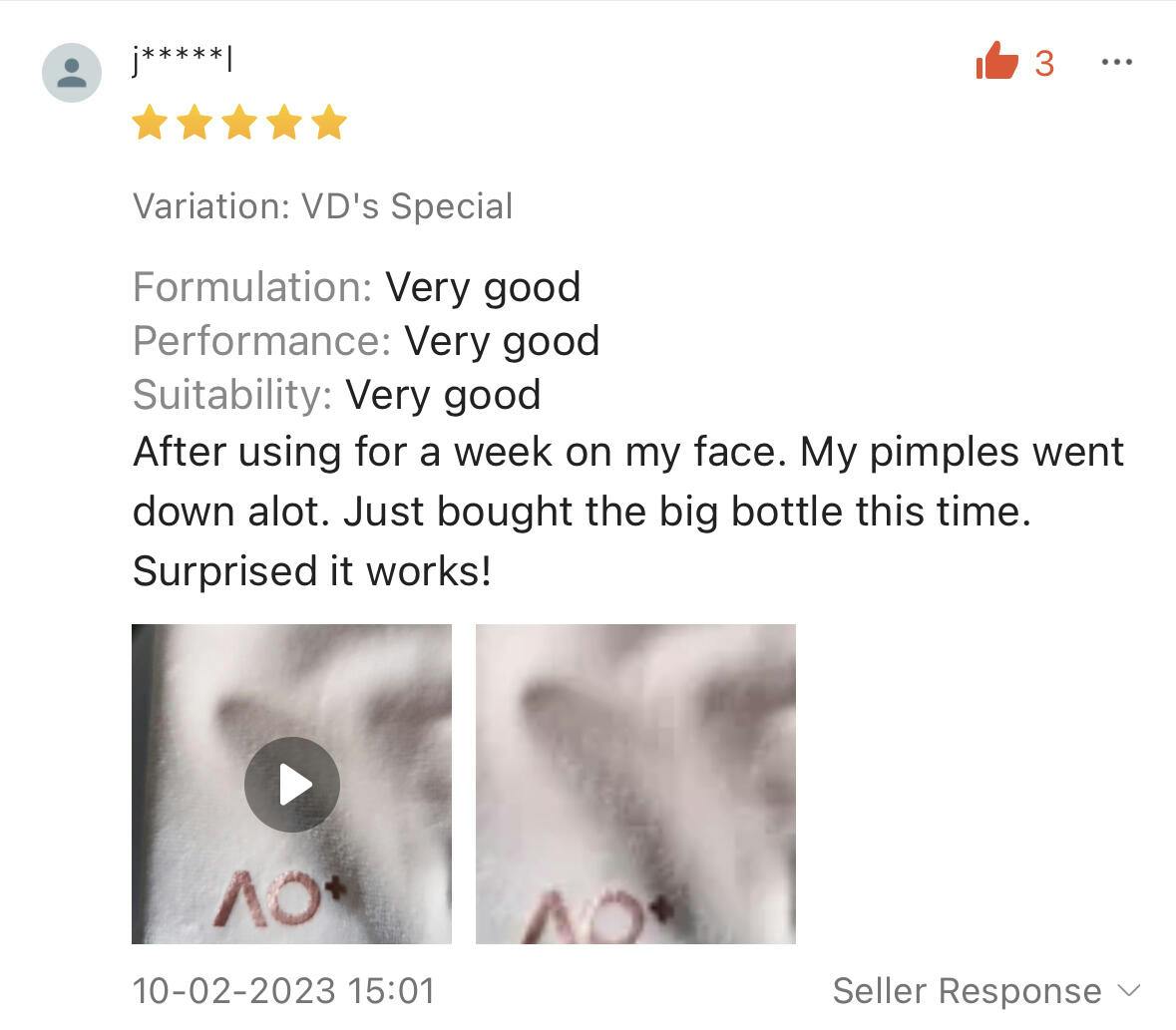Open the second review photo
Viewport: 1176px width, 1030px height.
pos(635,784)
